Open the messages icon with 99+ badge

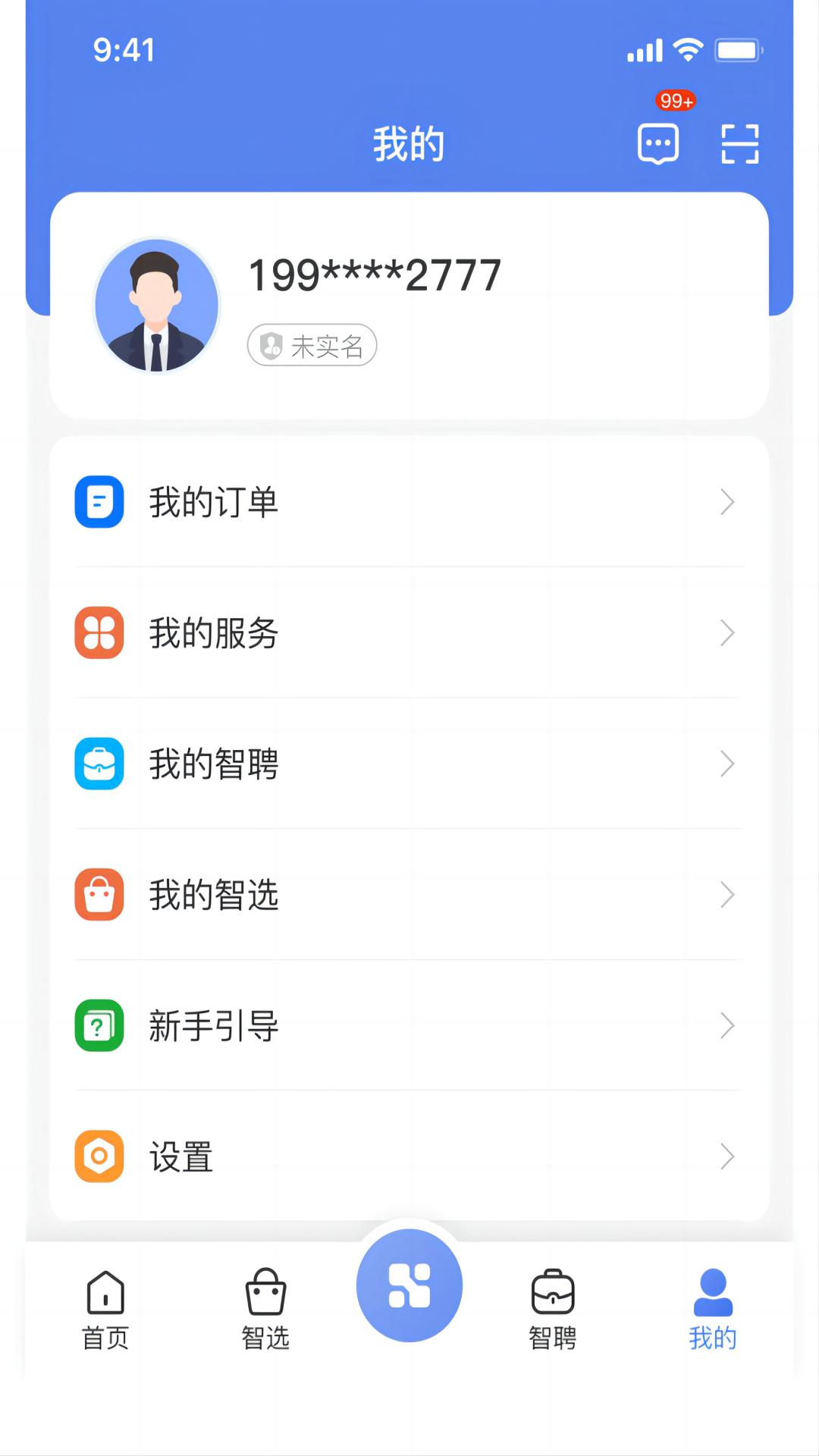pos(658,143)
